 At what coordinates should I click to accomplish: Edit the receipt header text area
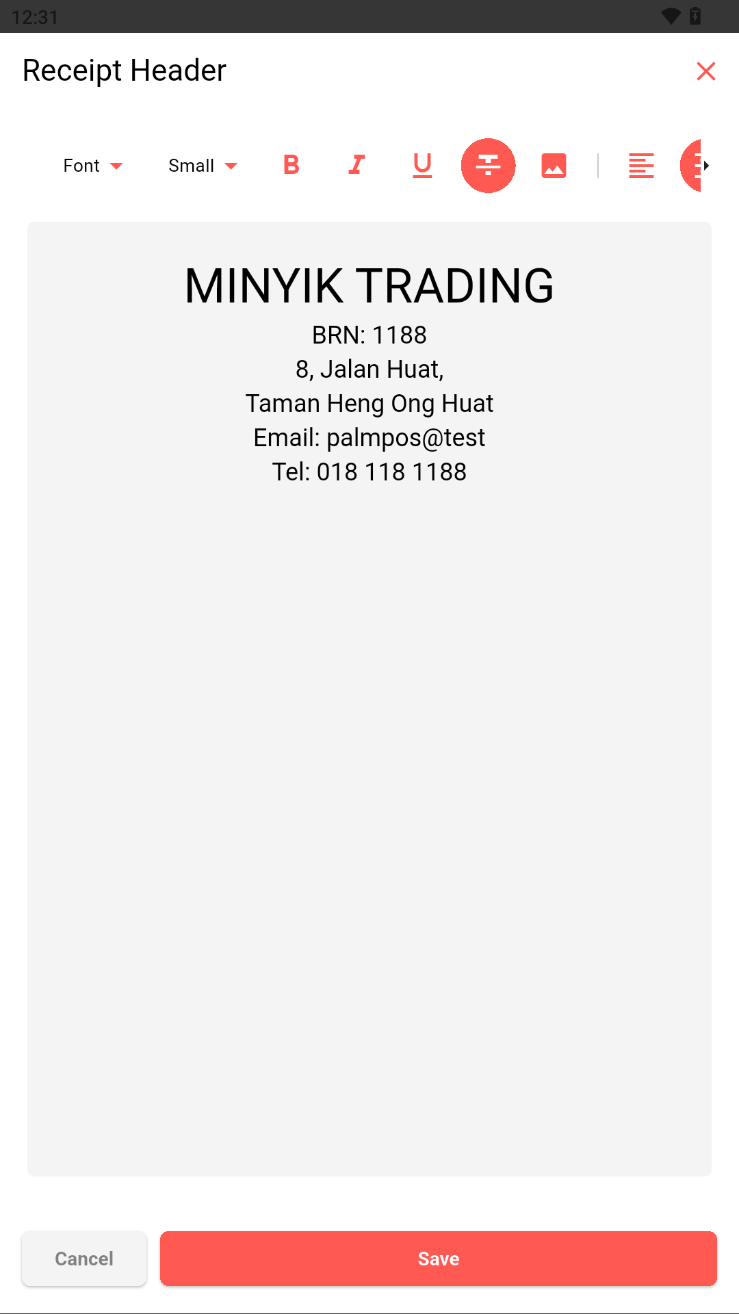click(369, 700)
